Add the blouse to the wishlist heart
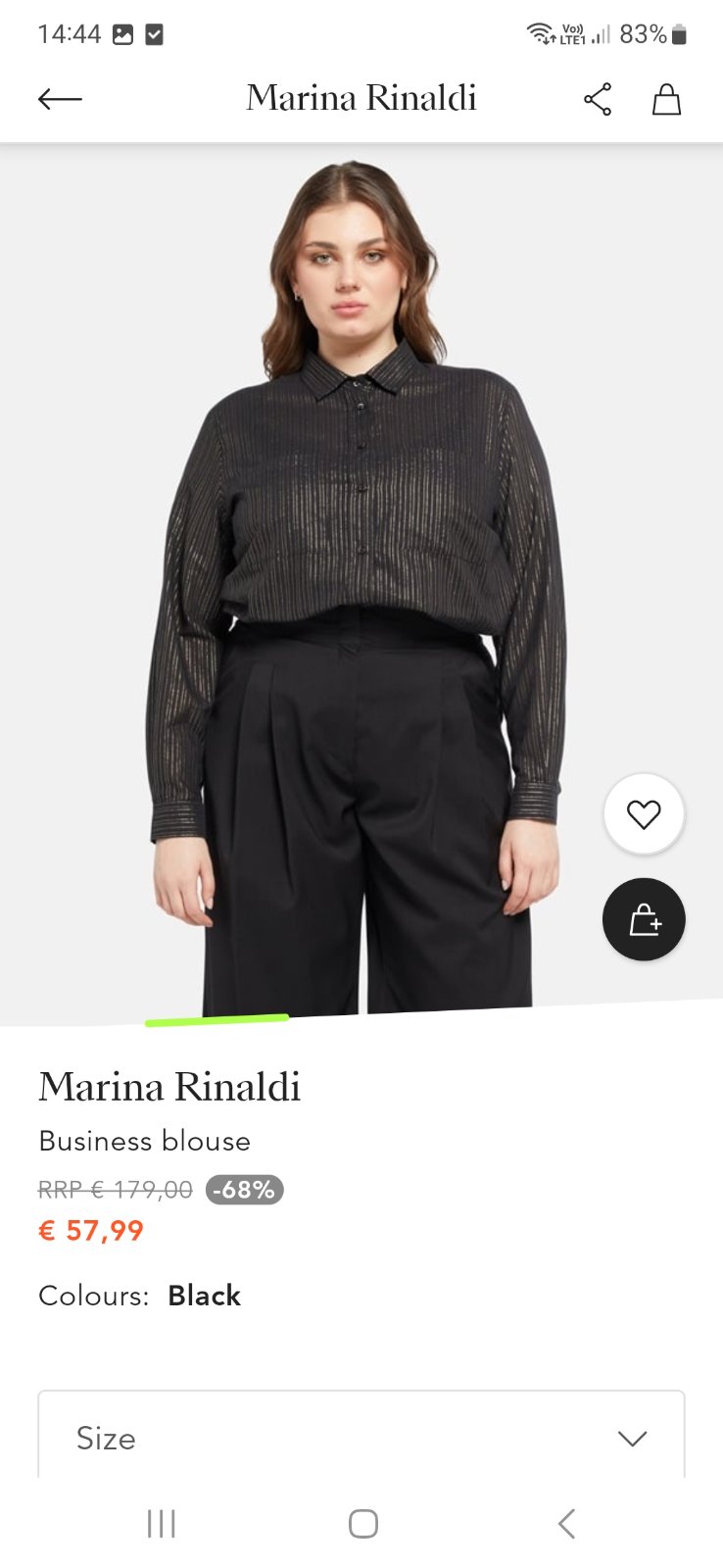This screenshot has width=723, height=1568. 644,814
